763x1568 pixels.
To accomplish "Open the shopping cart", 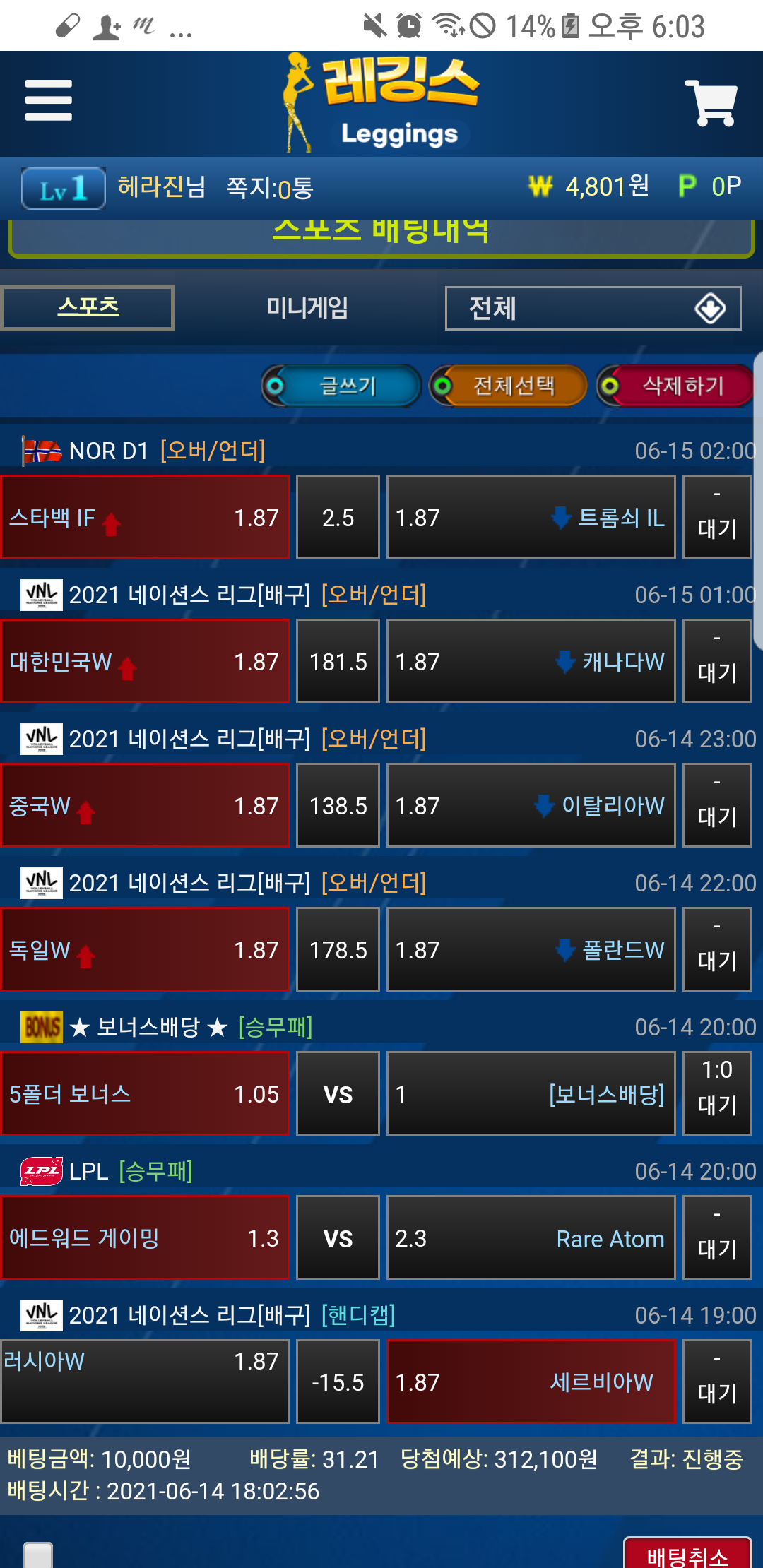I will (711, 103).
